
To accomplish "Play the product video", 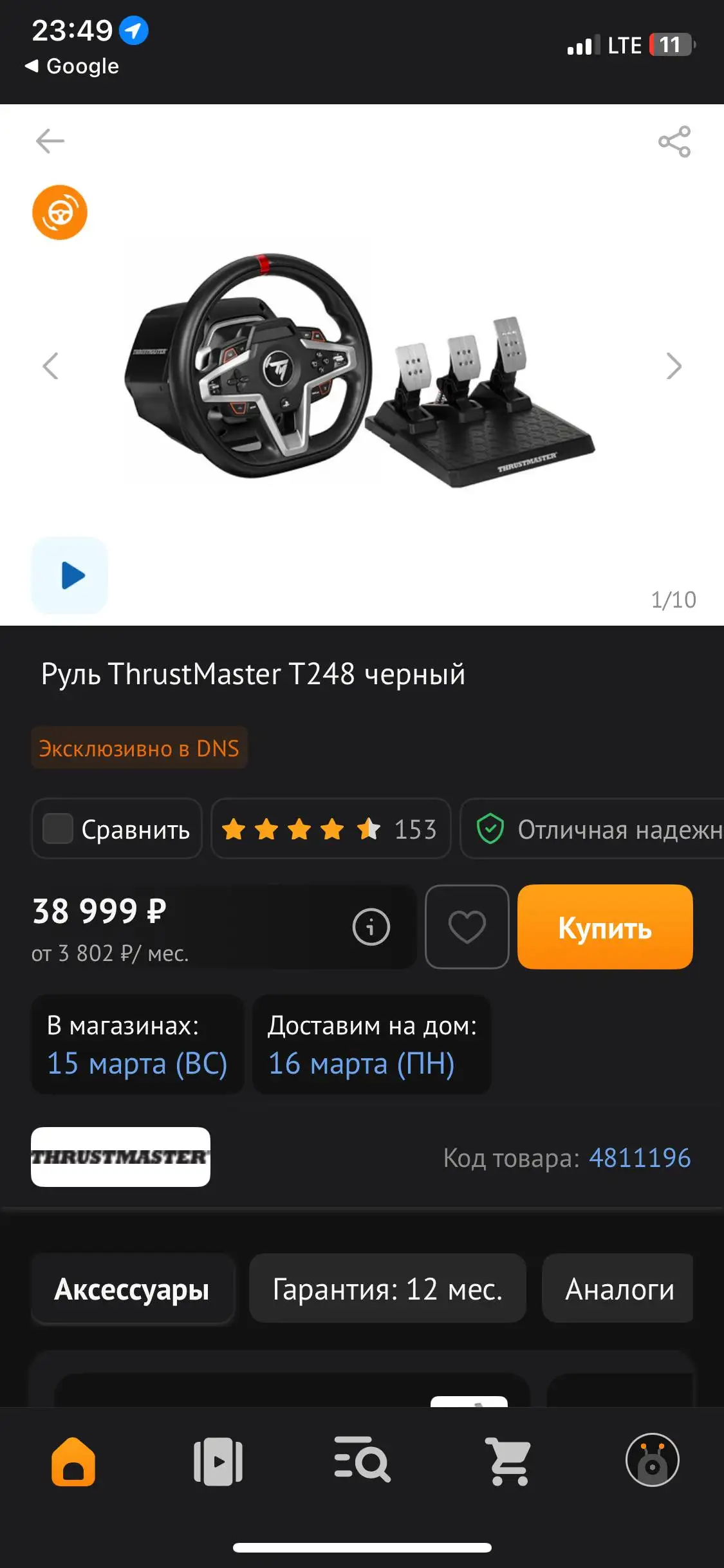I will pyautogui.click(x=70, y=575).
